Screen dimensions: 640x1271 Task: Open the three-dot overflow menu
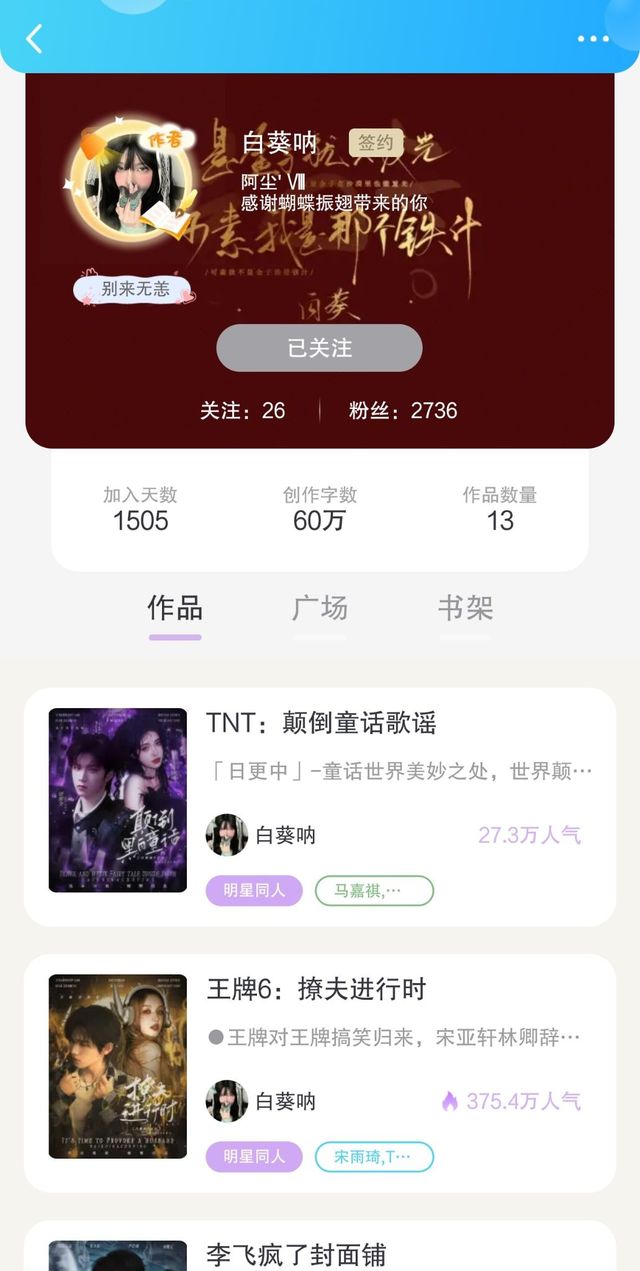[592, 39]
